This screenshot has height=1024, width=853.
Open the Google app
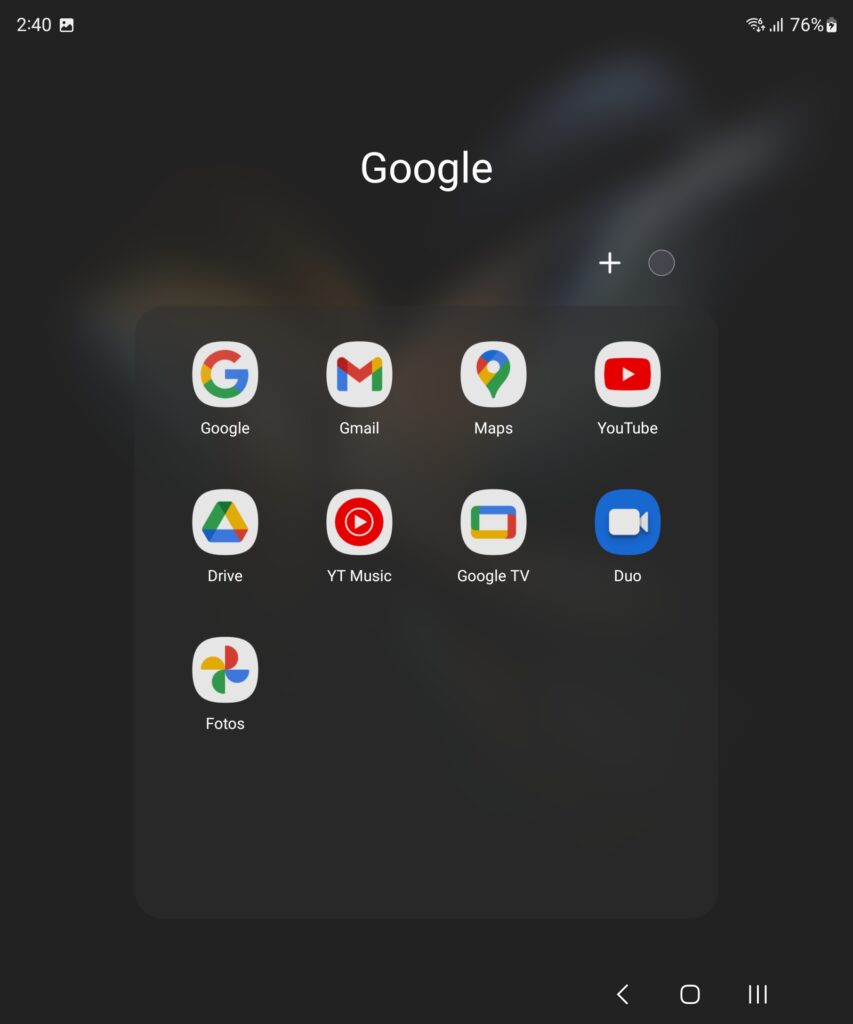(x=225, y=375)
